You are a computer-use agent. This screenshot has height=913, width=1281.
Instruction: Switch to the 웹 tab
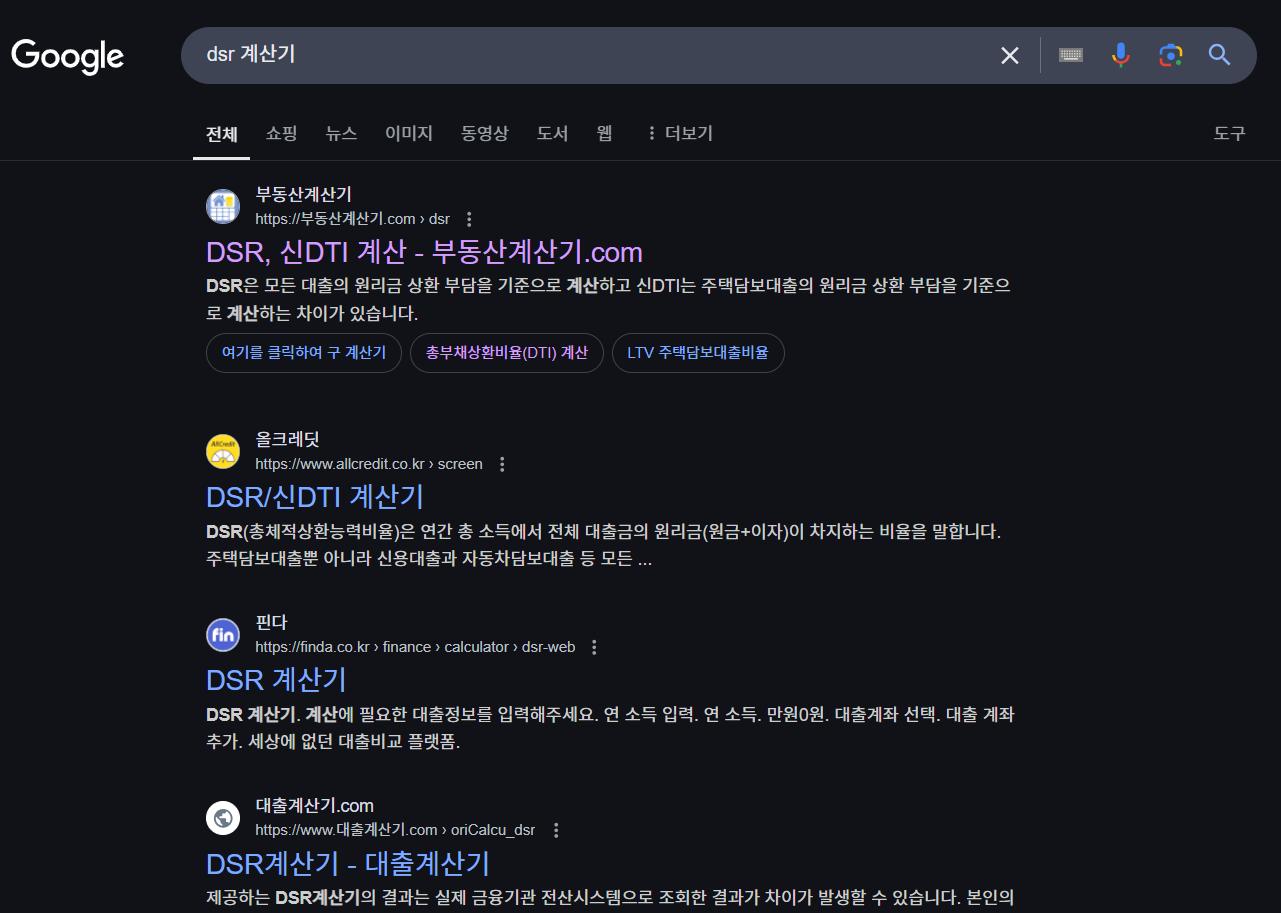tap(604, 133)
